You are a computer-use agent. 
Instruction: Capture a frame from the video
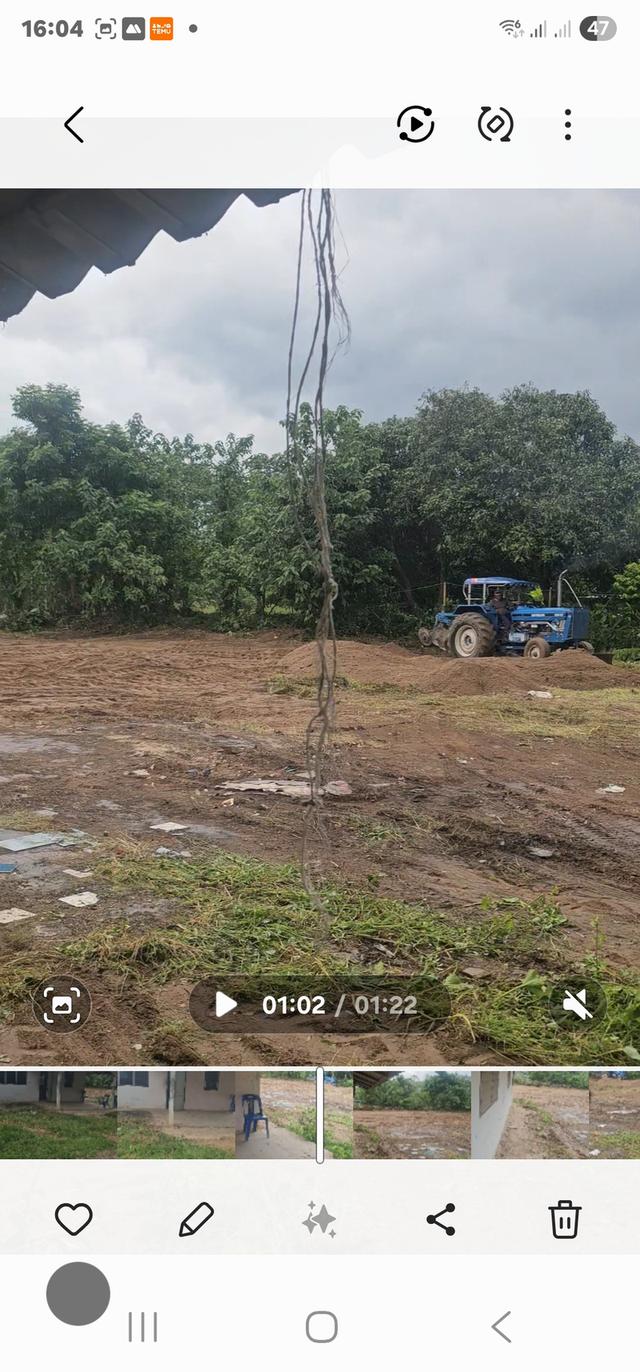62,1004
